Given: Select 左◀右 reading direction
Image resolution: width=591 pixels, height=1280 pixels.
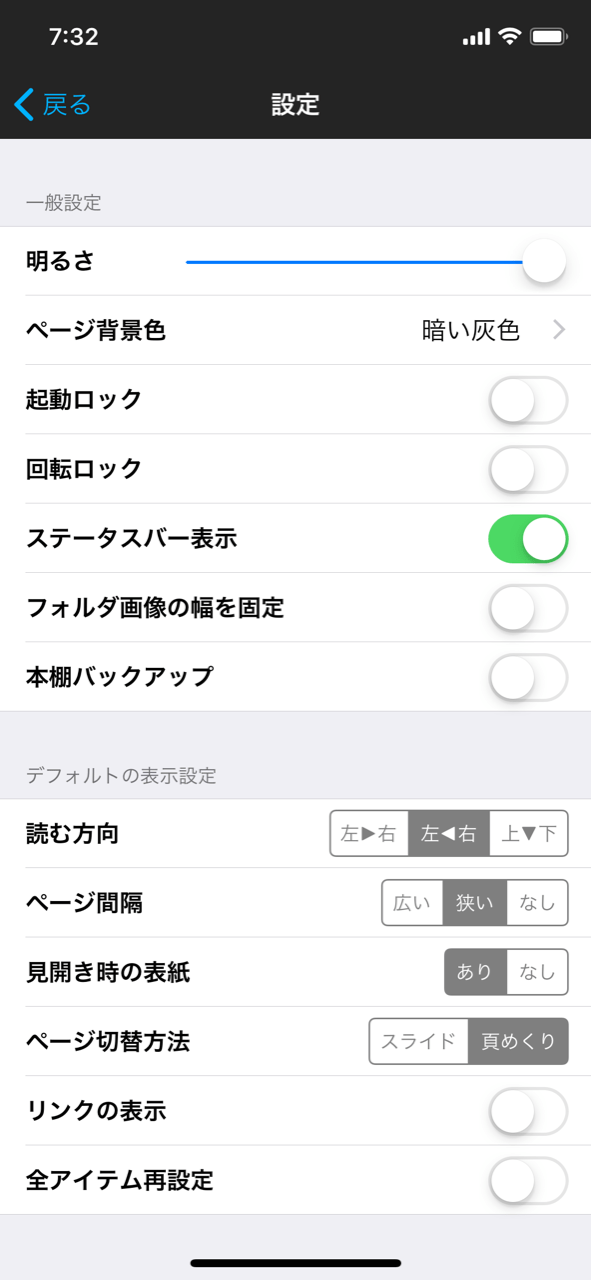Looking at the screenshot, I should pyautogui.click(x=449, y=834).
